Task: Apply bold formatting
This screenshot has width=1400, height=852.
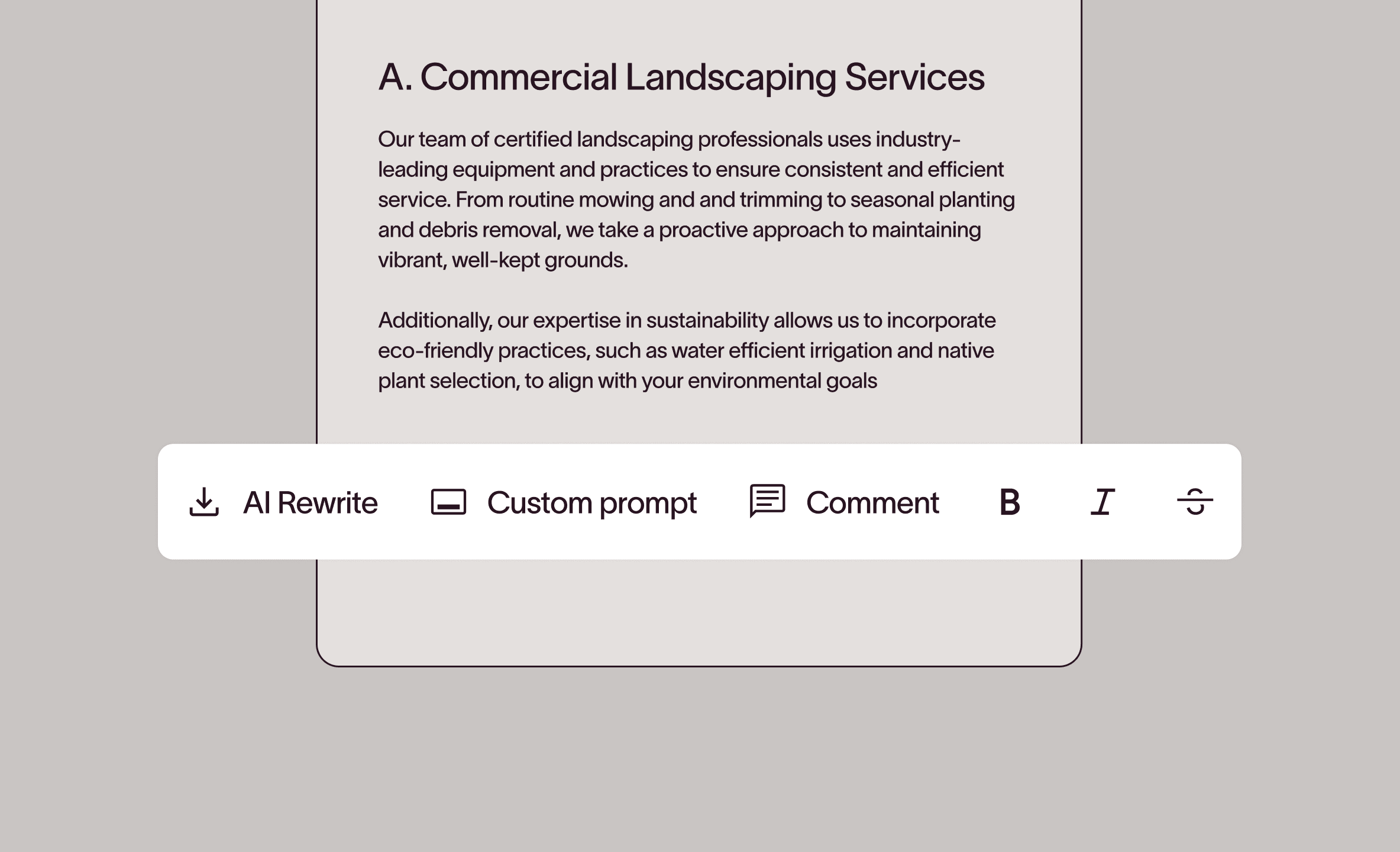Action: coord(1010,502)
